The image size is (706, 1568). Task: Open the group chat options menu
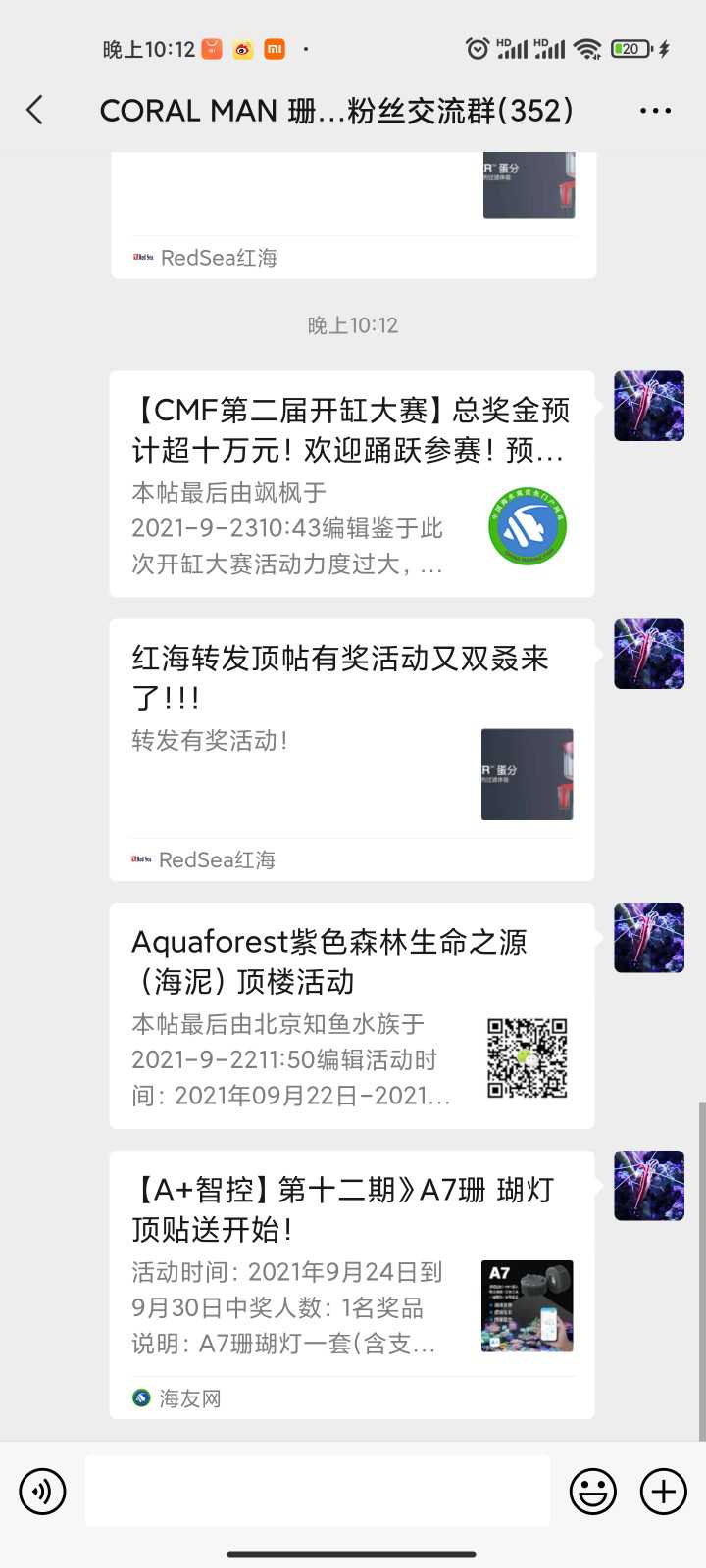click(x=655, y=110)
